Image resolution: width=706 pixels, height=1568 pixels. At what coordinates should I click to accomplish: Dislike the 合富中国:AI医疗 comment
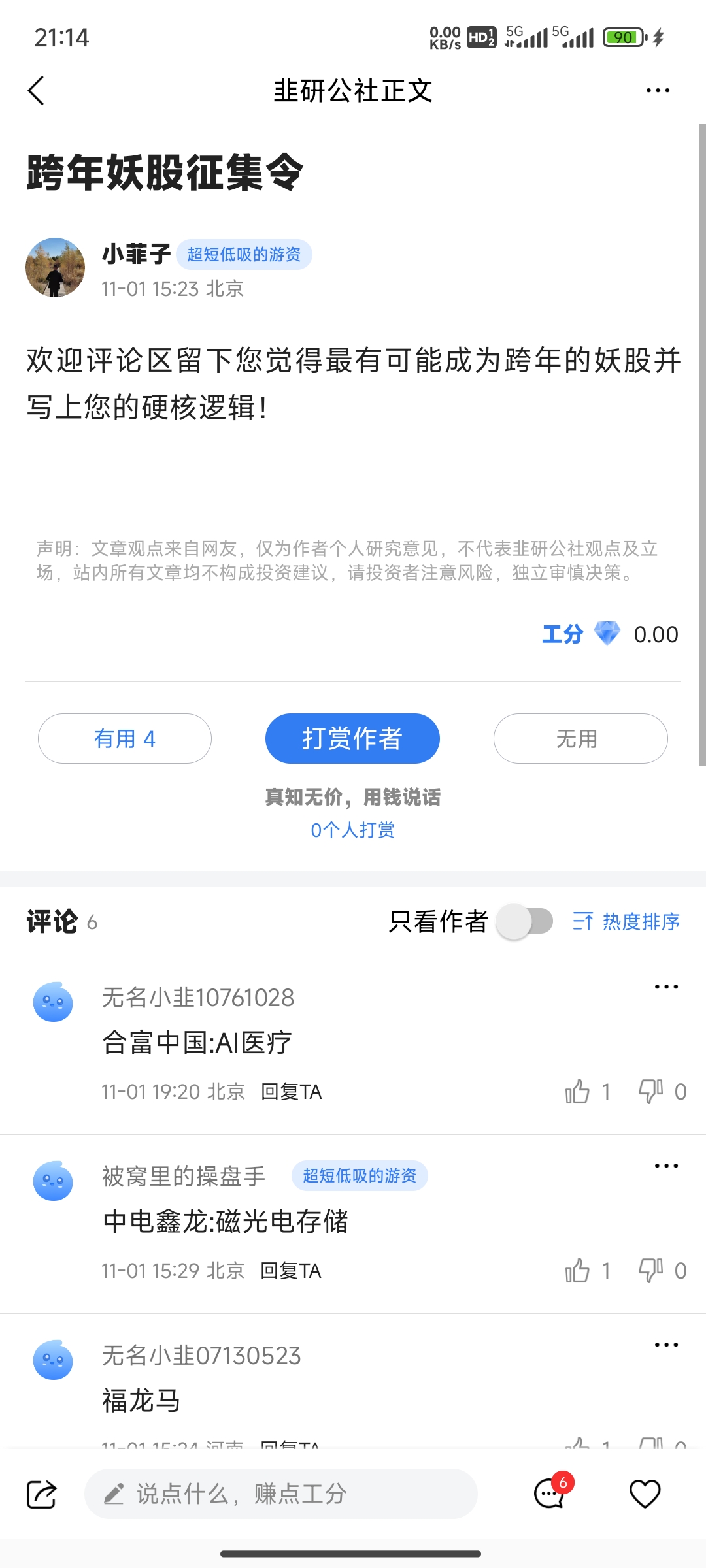pos(652,1092)
